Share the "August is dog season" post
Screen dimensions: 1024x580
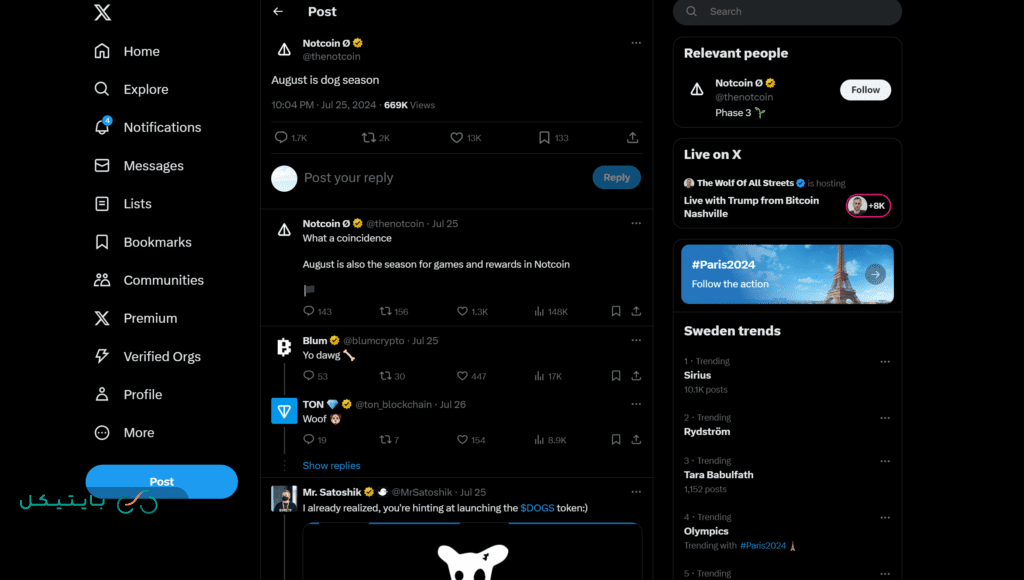[632, 138]
